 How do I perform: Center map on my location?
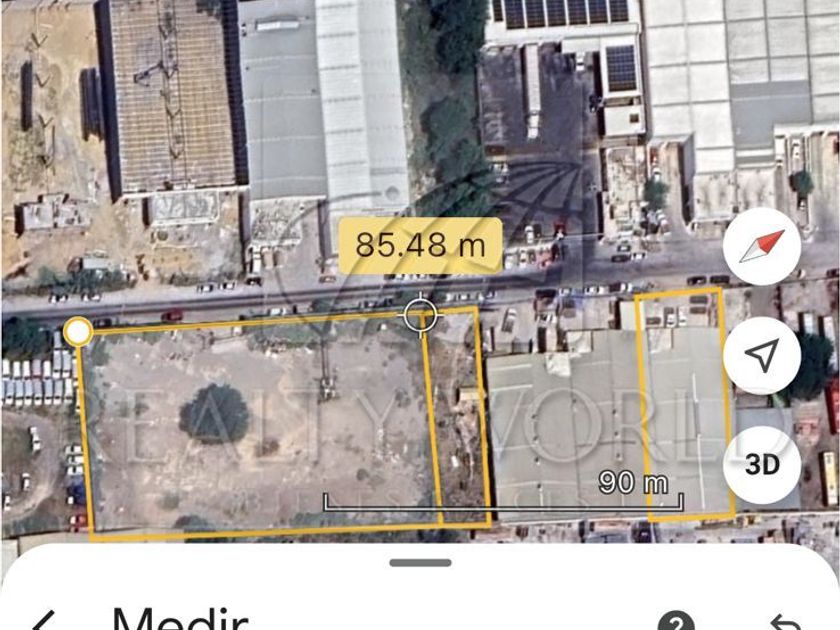click(x=762, y=356)
